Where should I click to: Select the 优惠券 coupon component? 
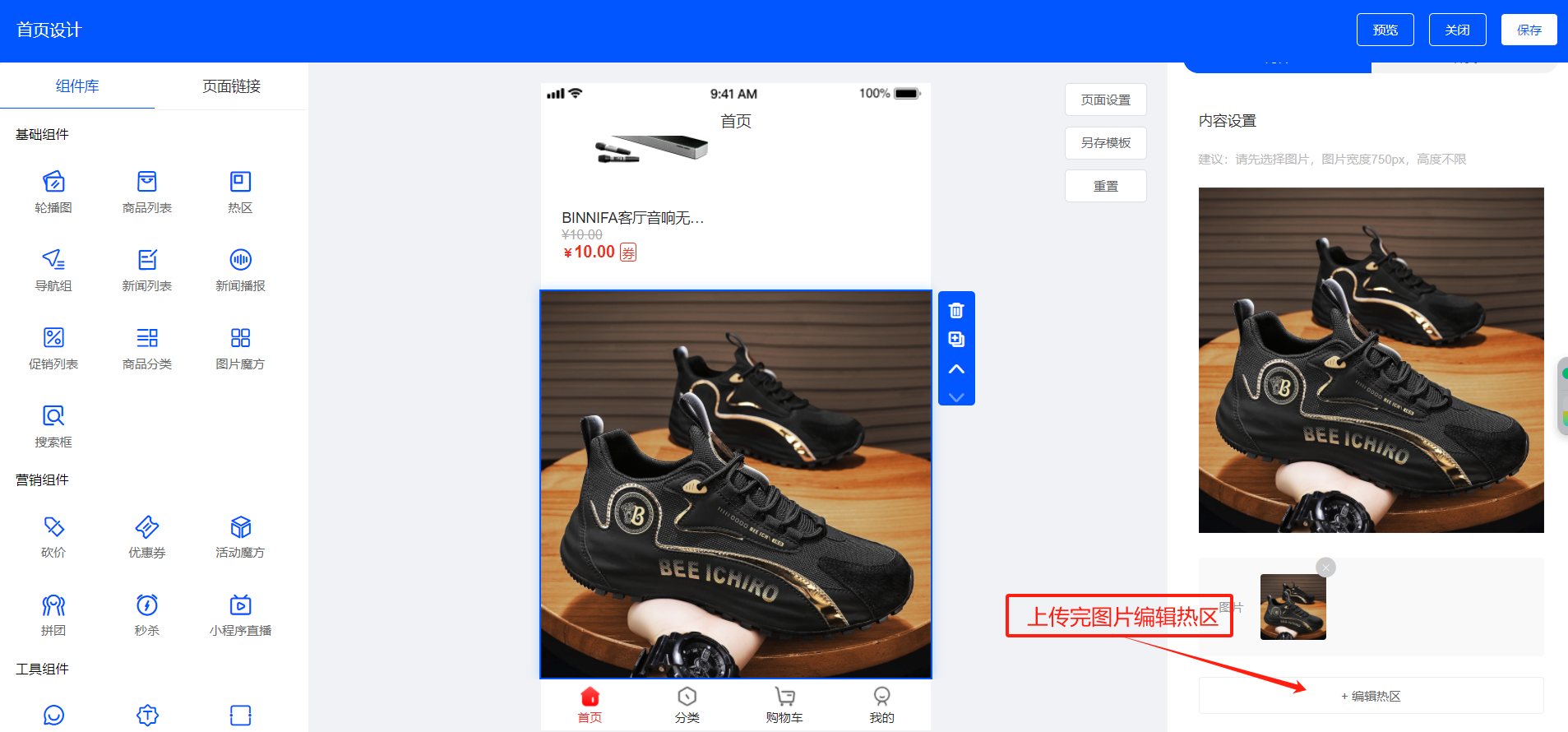(x=146, y=535)
